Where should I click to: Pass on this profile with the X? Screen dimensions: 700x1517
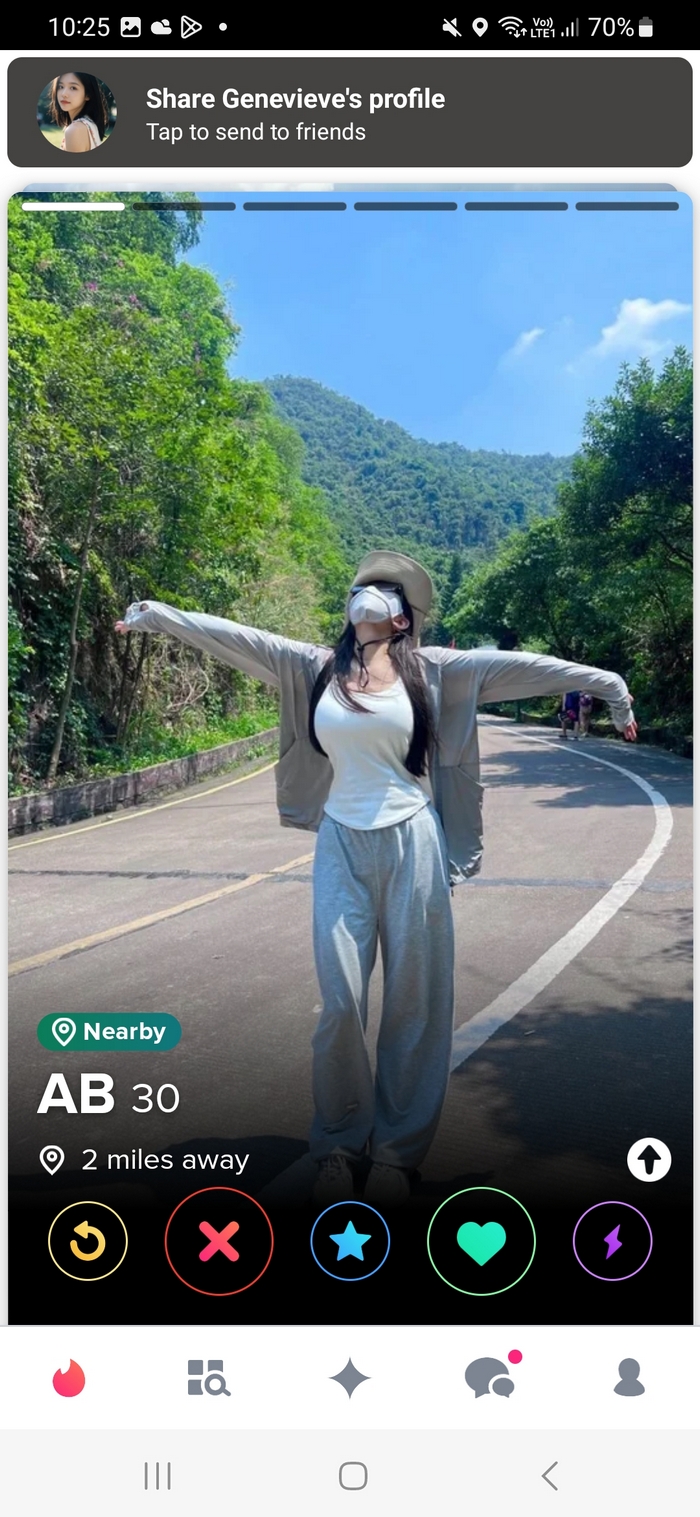219,1241
